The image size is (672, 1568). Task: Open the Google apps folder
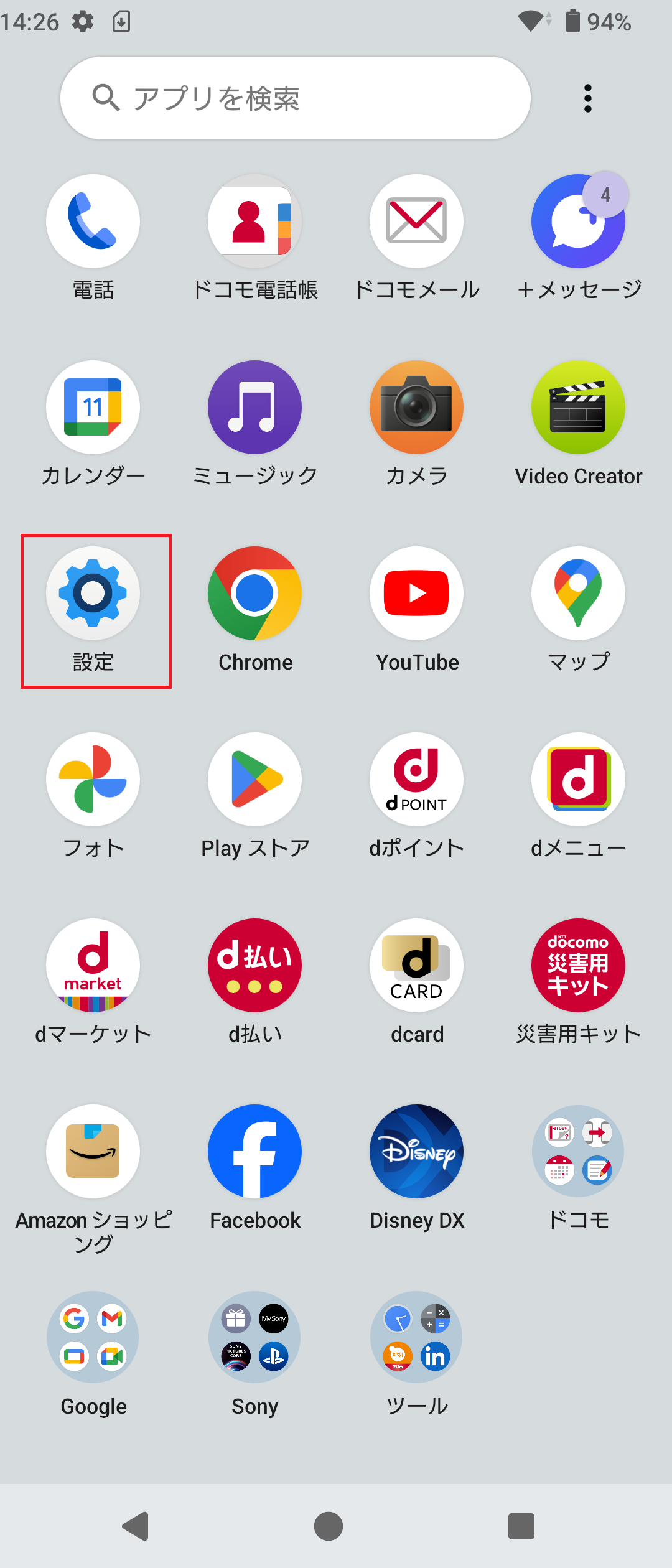[93, 1338]
